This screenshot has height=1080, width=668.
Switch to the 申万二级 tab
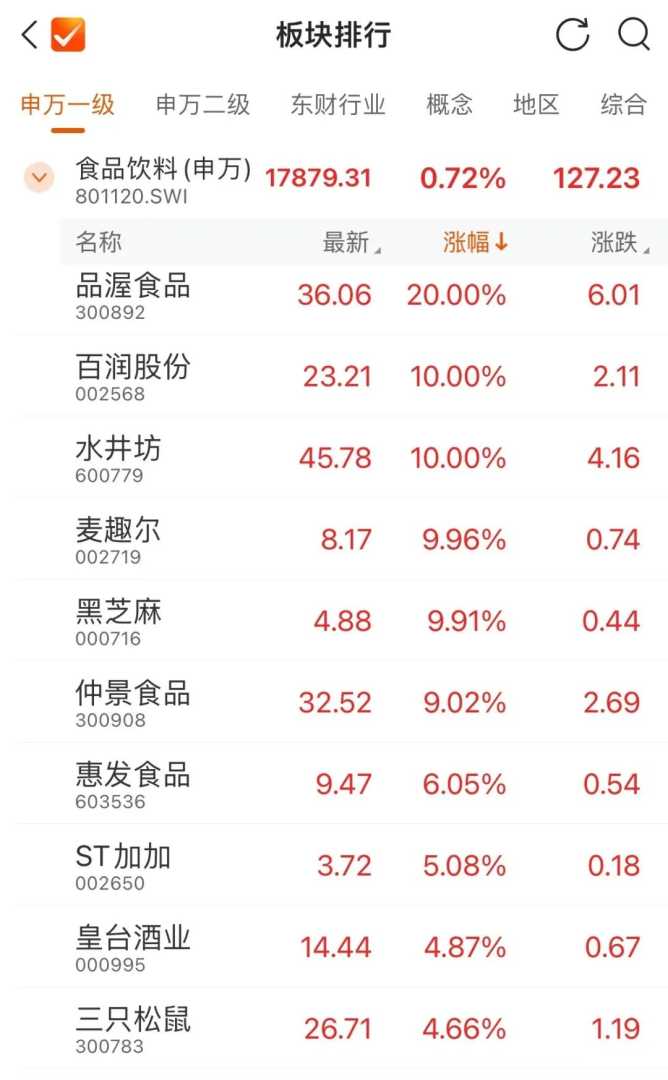[x=203, y=104]
